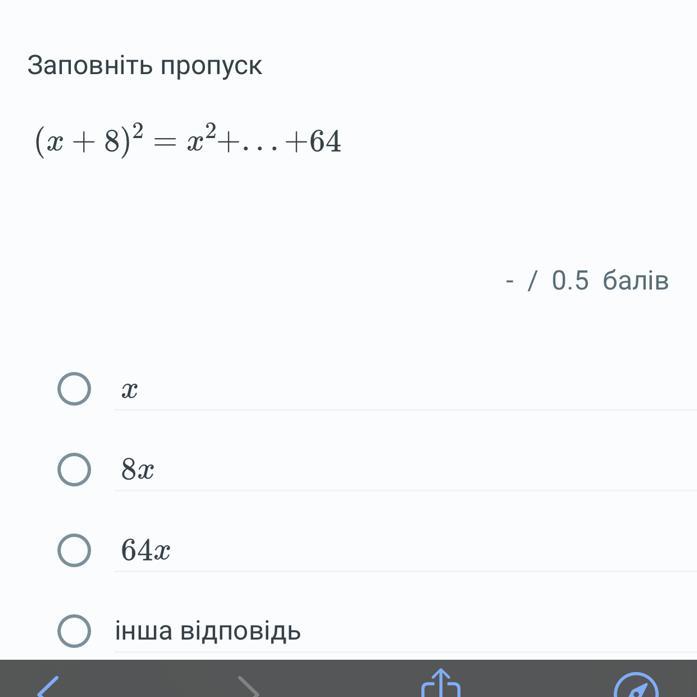This screenshot has width=697, height=697.
Task: Share this page
Action: (440, 684)
